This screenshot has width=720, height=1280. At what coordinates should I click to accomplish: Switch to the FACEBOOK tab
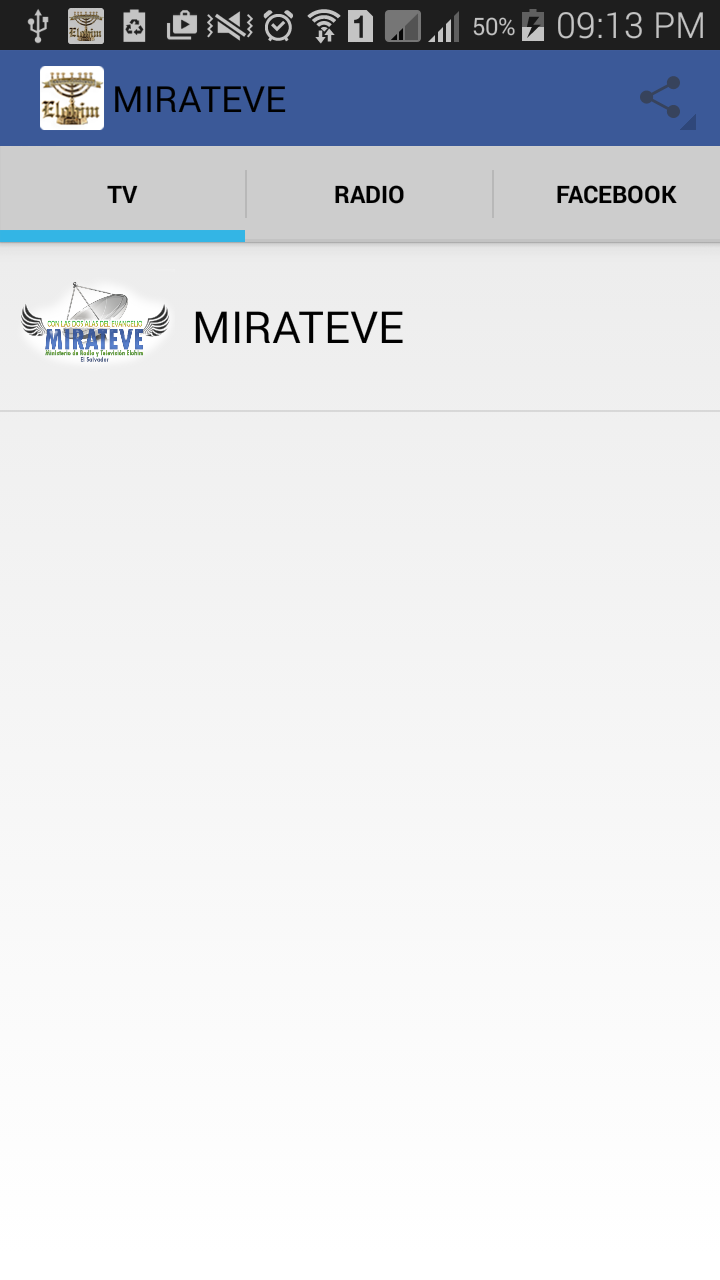click(x=615, y=194)
